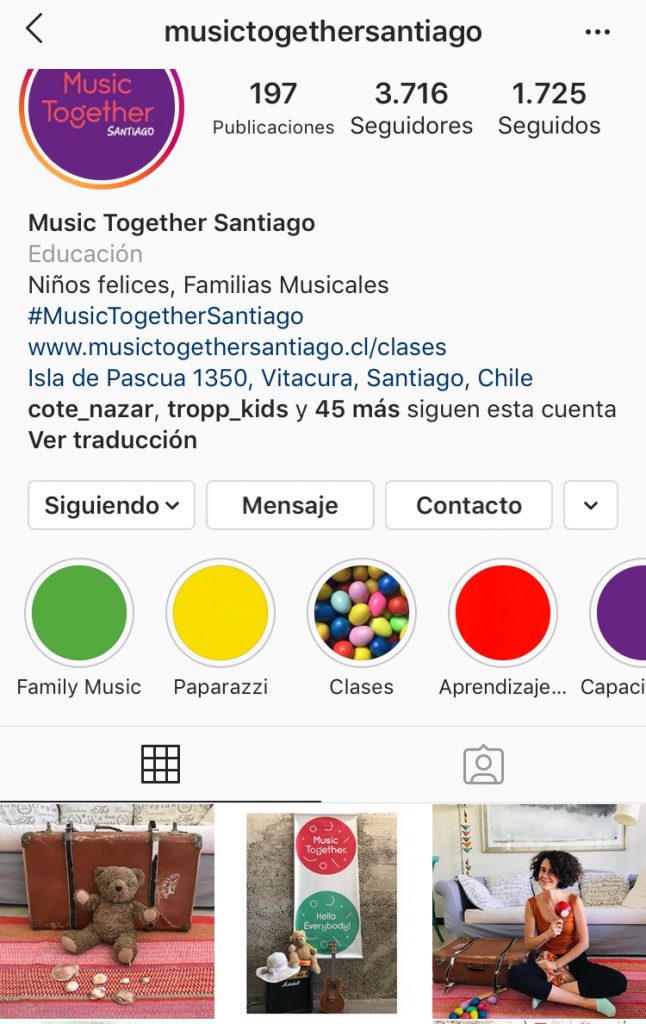This screenshot has width=646, height=1024.
Task: Open the teddy bear with suitcase post
Action: pos(107,910)
